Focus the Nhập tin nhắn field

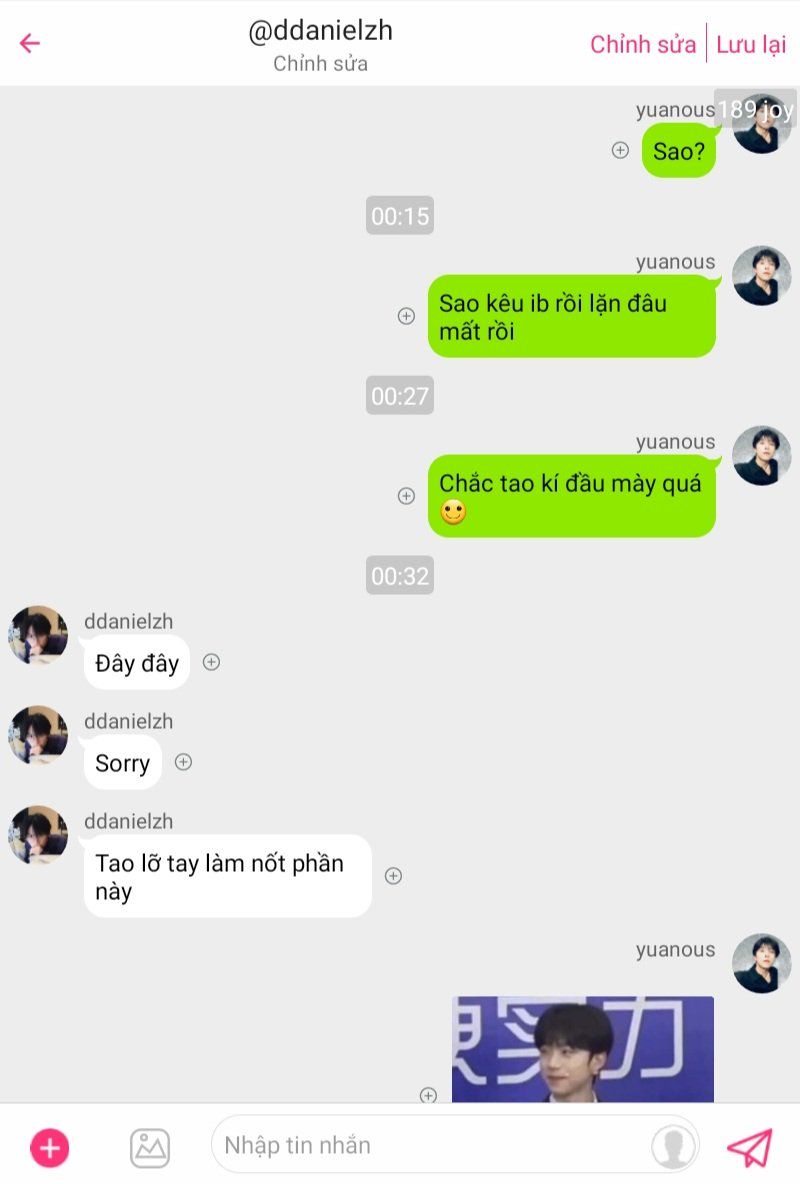(x=430, y=1145)
